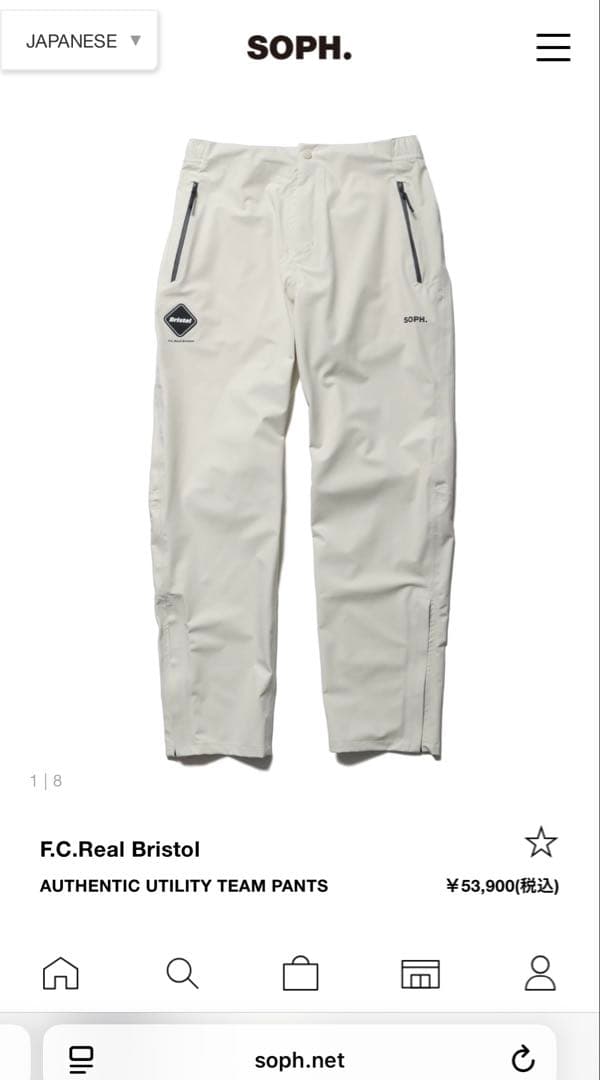
Task: Add the pants to favorites with the star
Action: point(541,843)
